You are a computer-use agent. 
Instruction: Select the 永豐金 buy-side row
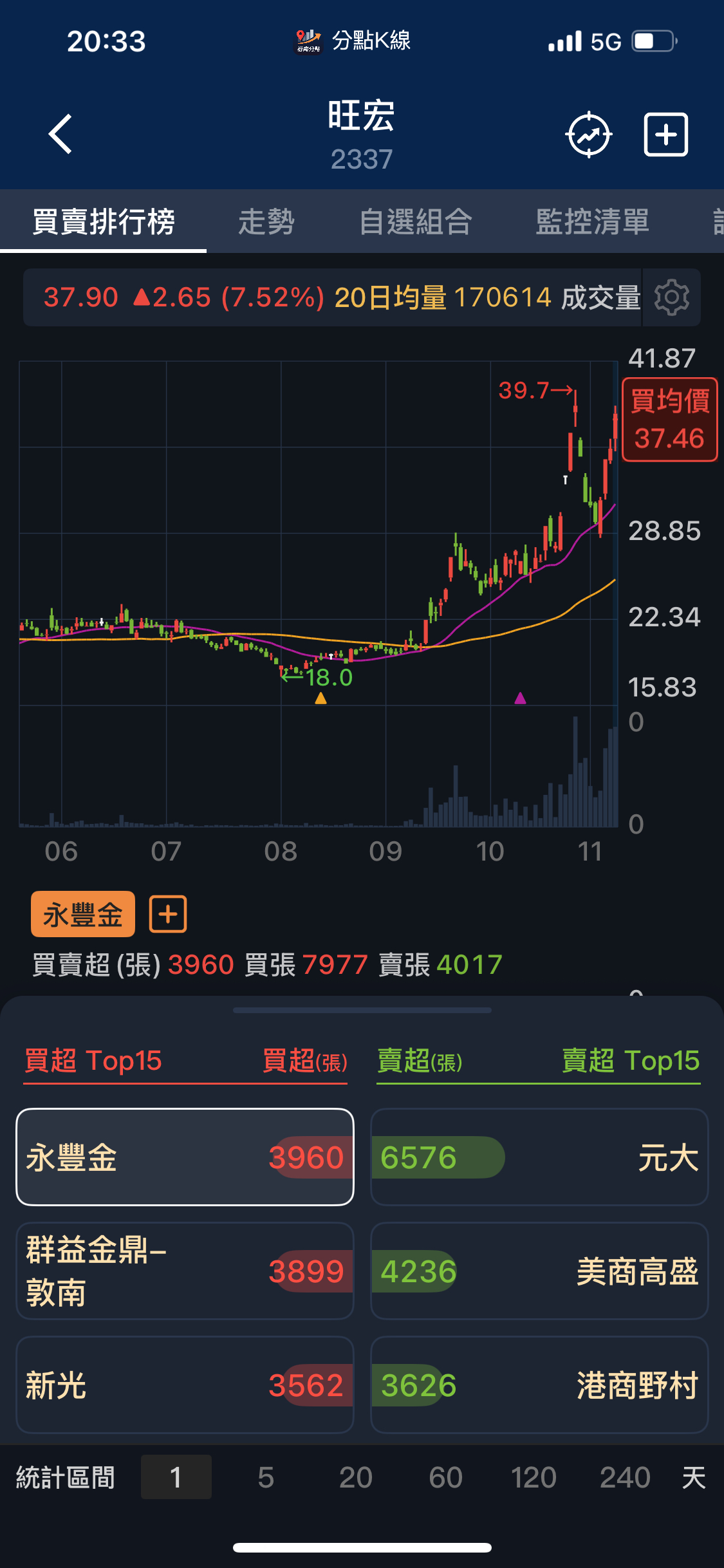[x=185, y=1157]
